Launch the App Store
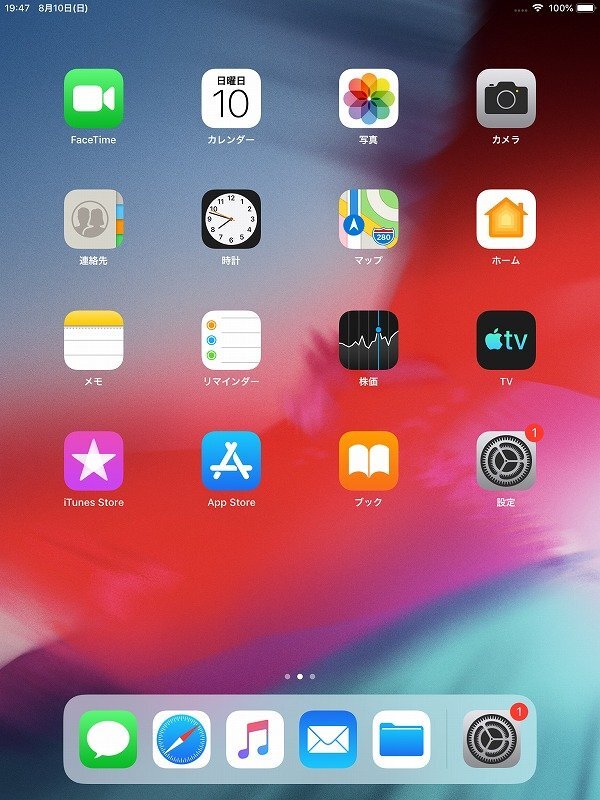The height and width of the screenshot is (800, 600). (231, 461)
